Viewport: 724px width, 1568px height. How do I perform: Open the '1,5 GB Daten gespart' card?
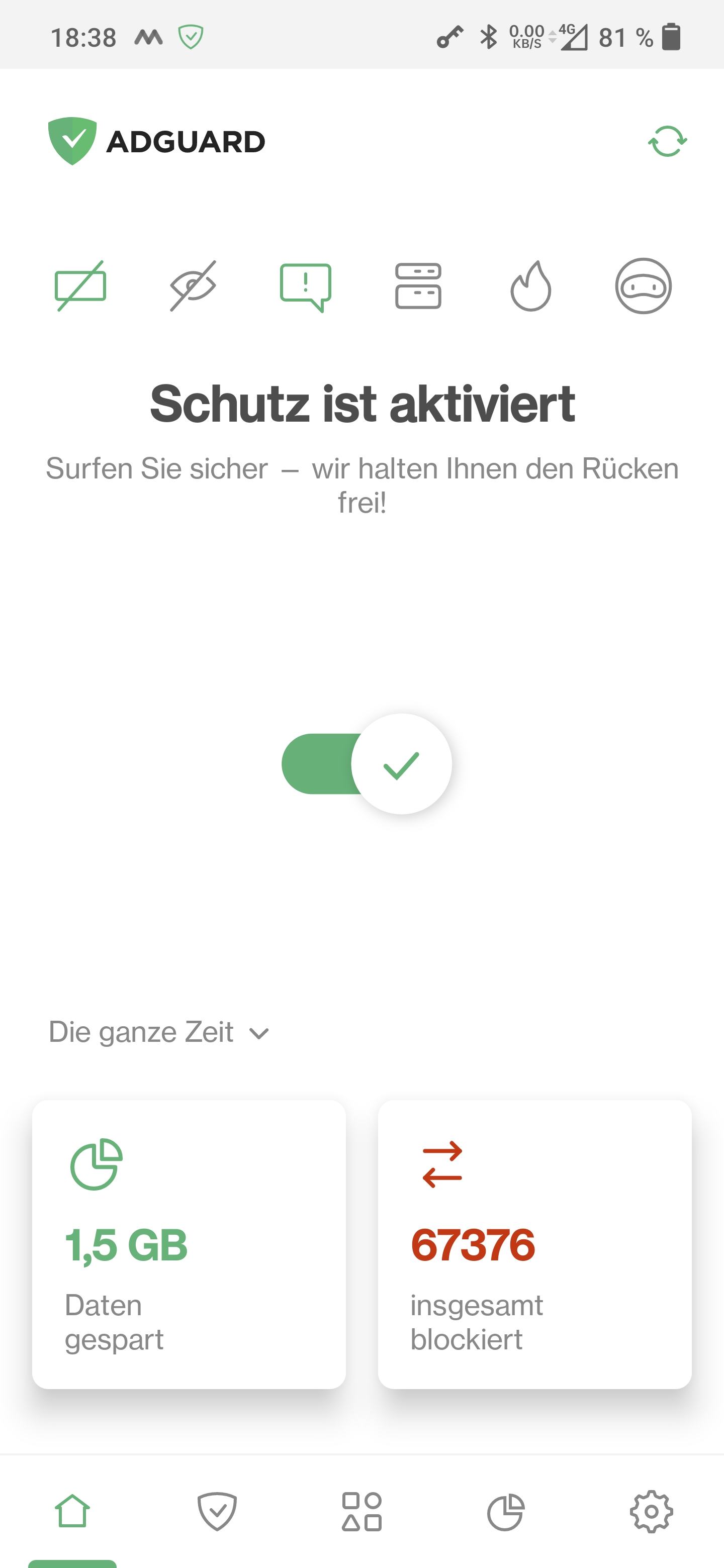click(189, 1244)
